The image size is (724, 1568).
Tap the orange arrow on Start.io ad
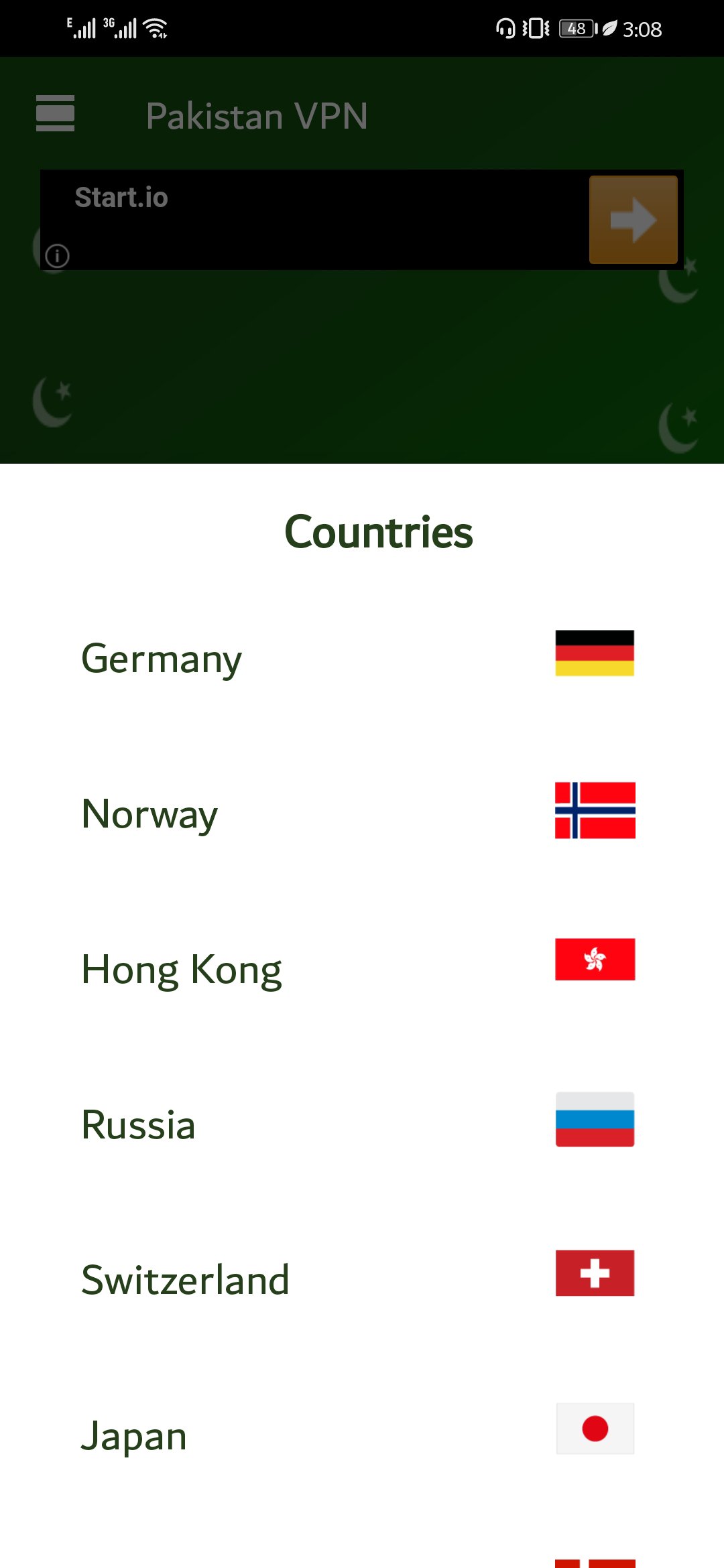pyautogui.click(x=633, y=220)
